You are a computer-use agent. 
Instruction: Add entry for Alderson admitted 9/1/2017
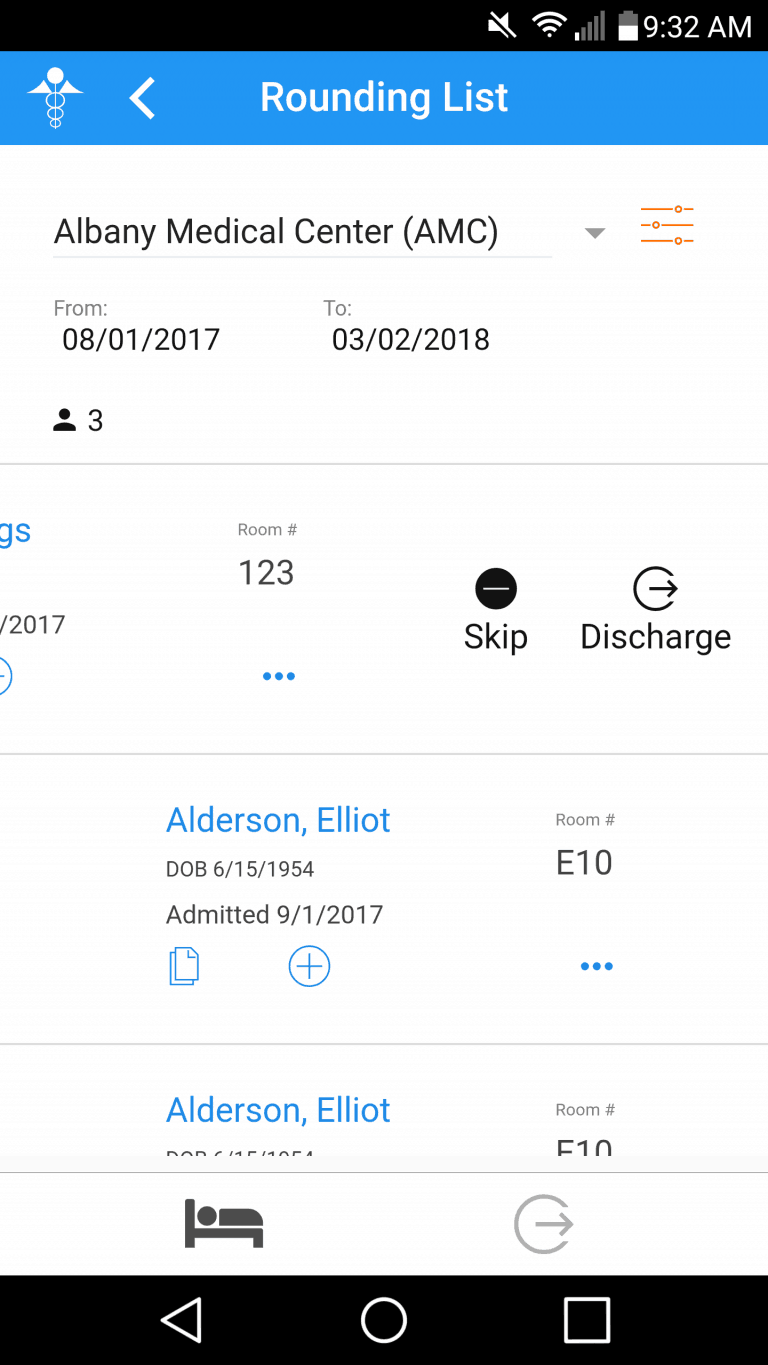(x=309, y=966)
